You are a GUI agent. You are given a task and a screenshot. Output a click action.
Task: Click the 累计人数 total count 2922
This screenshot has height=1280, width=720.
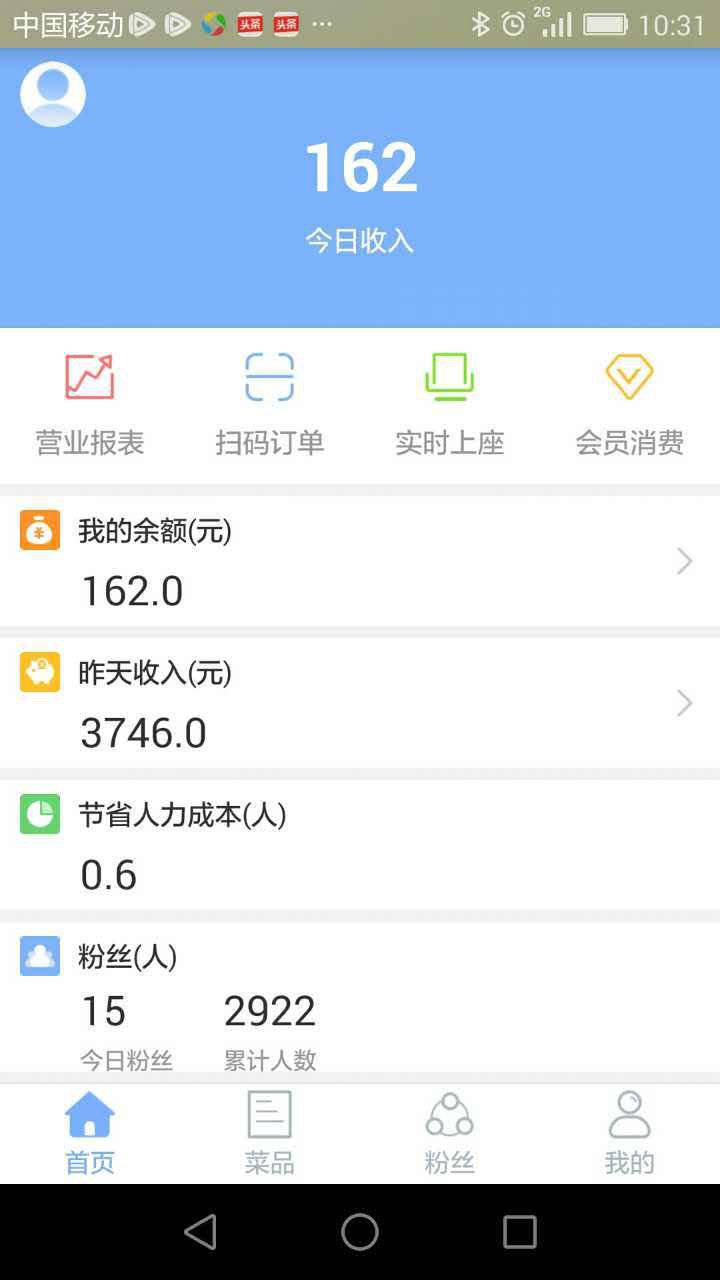pos(269,1010)
